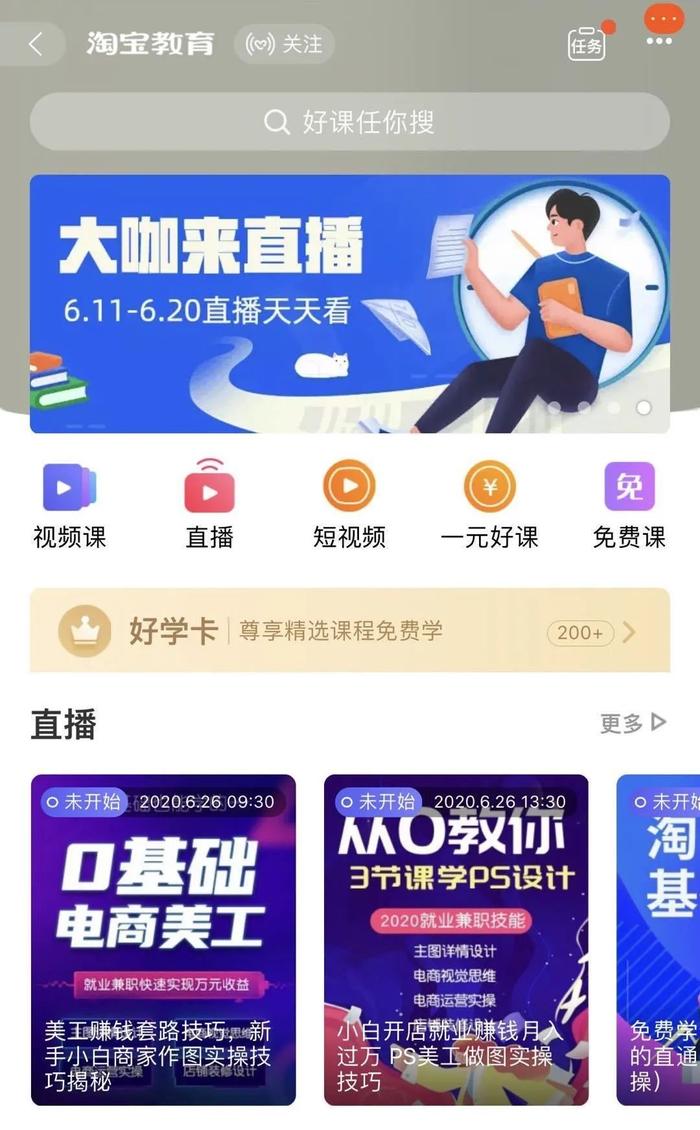Go back using the top-left arrow
This screenshot has height=1130, width=700.
(x=35, y=44)
